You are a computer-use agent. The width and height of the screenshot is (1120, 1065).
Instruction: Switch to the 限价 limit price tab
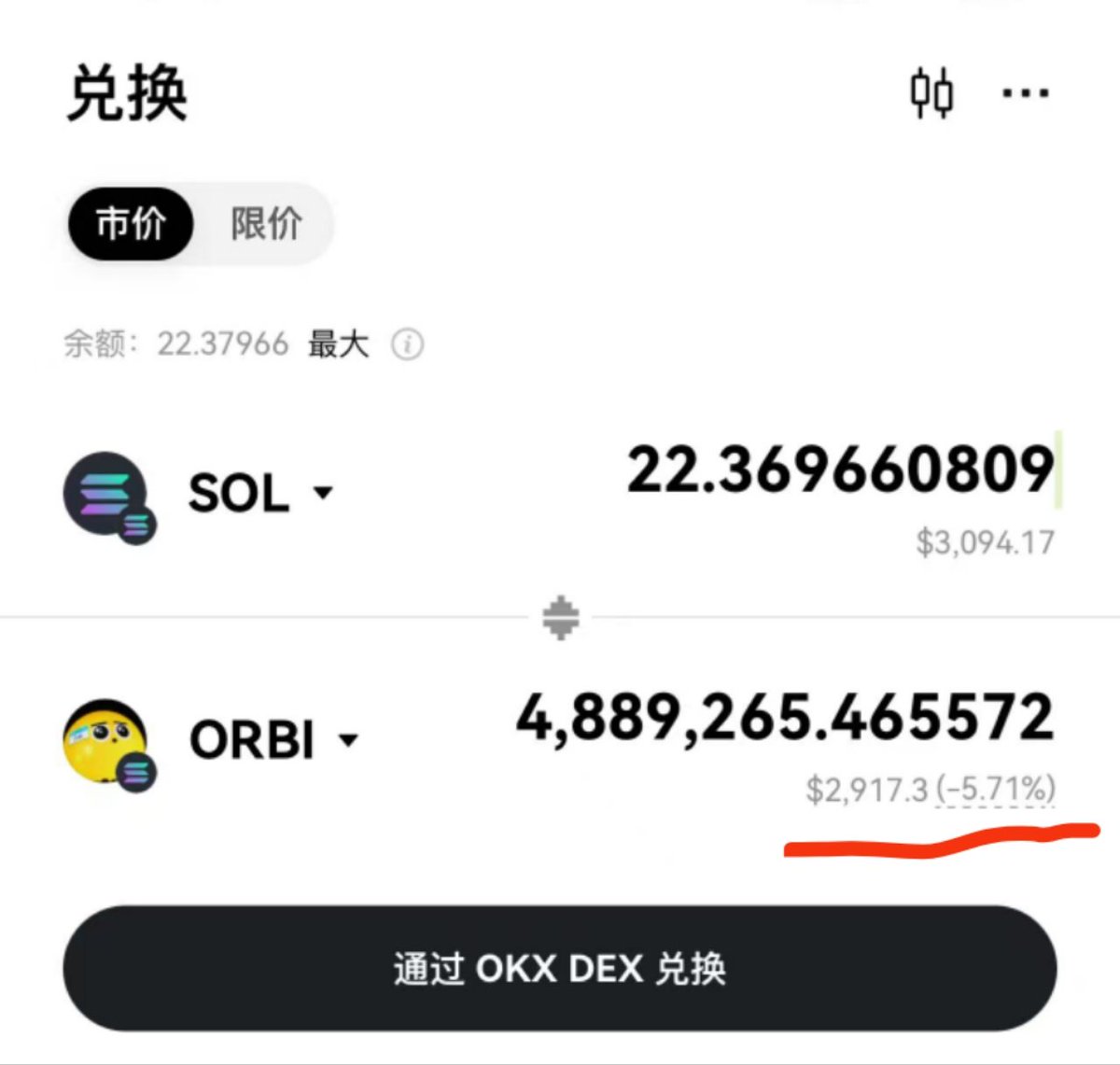click(266, 224)
